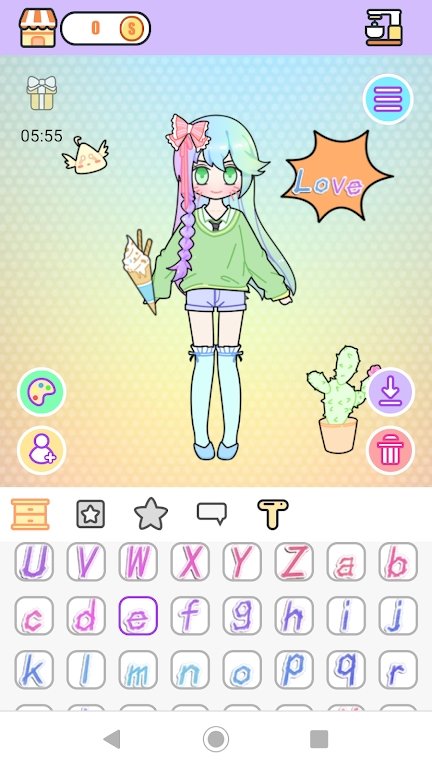Image resolution: width=432 pixels, height=768 pixels.
Task: Switch to the speech bubble tab
Action: pyautogui.click(x=212, y=514)
